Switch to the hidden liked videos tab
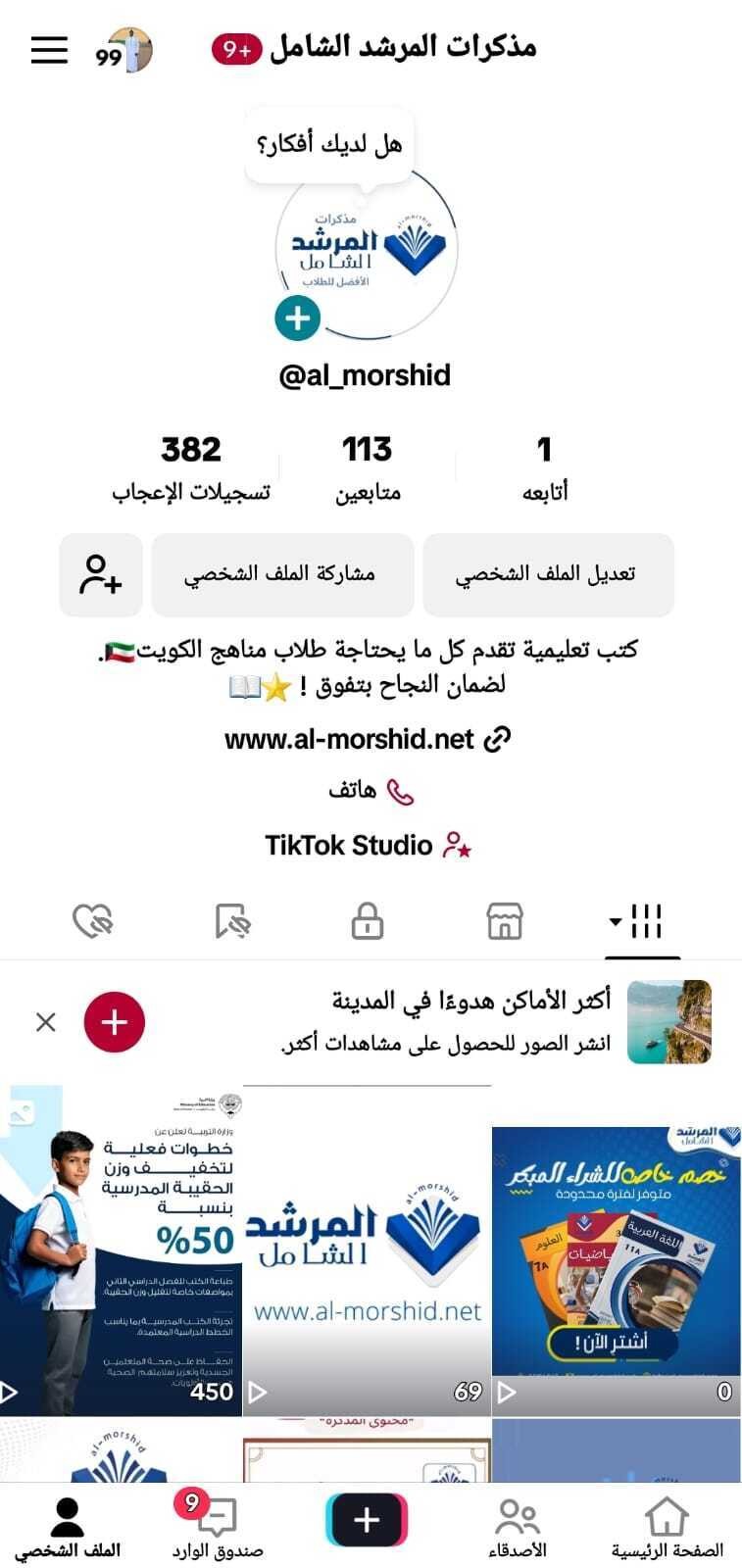 93,921
